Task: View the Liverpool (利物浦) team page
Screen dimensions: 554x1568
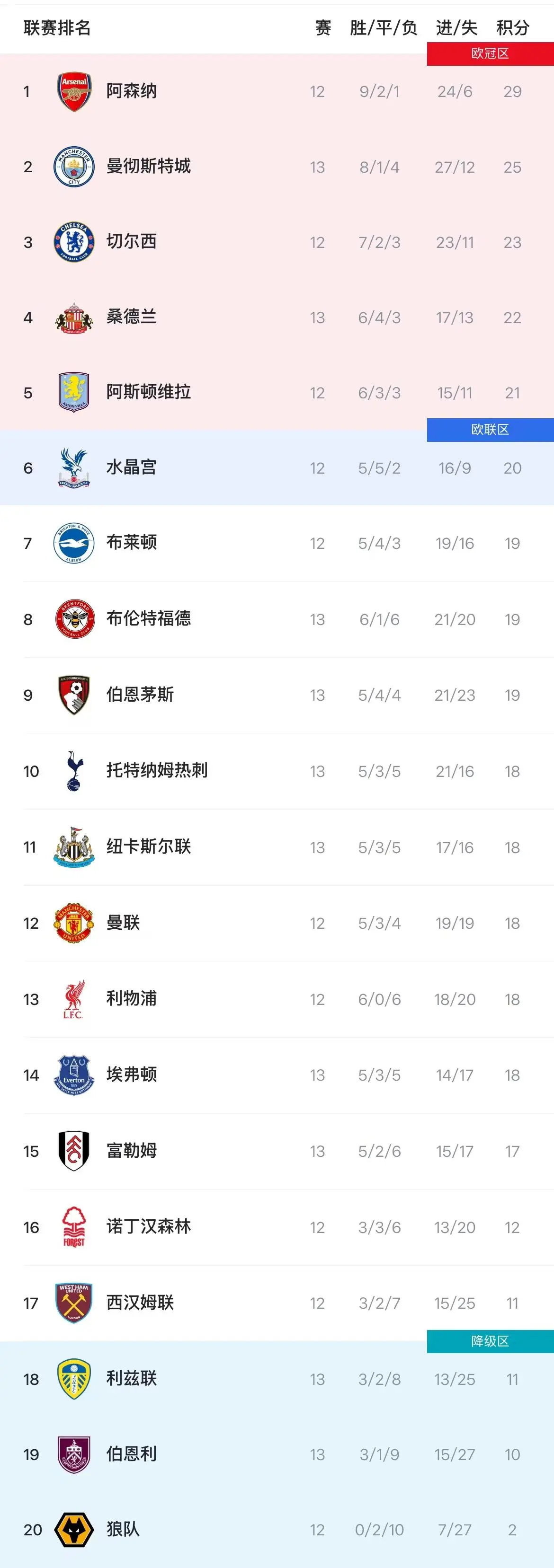Action: click(131, 999)
